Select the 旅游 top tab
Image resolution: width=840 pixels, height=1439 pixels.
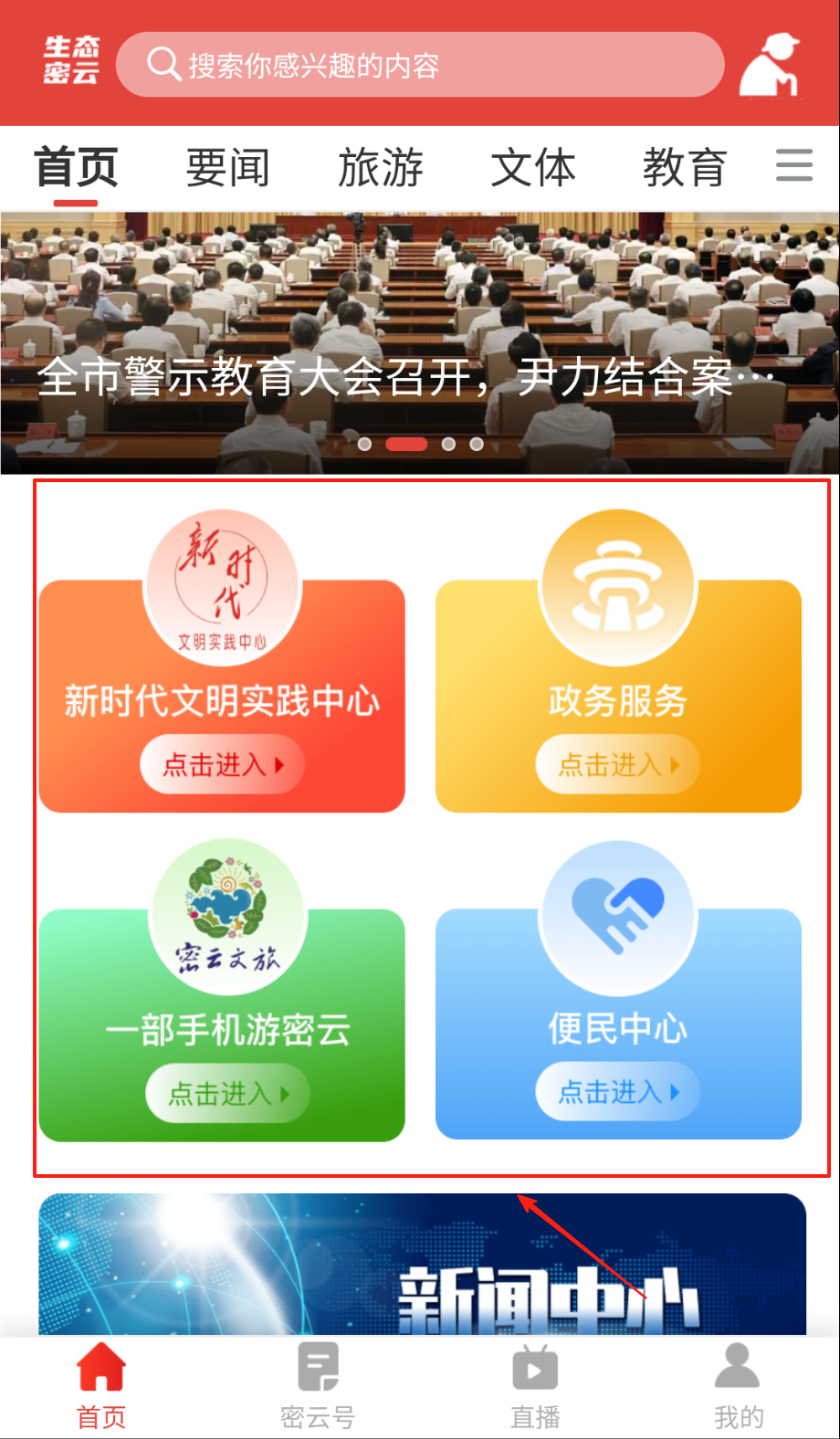[x=381, y=168]
